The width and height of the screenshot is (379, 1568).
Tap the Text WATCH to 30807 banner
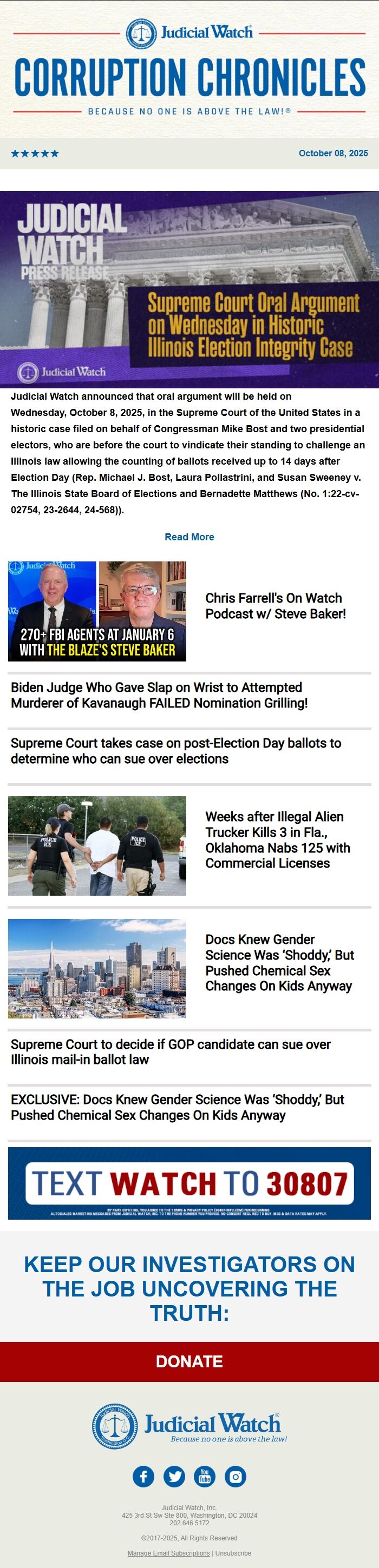pyautogui.click(x=190, y=1183)
